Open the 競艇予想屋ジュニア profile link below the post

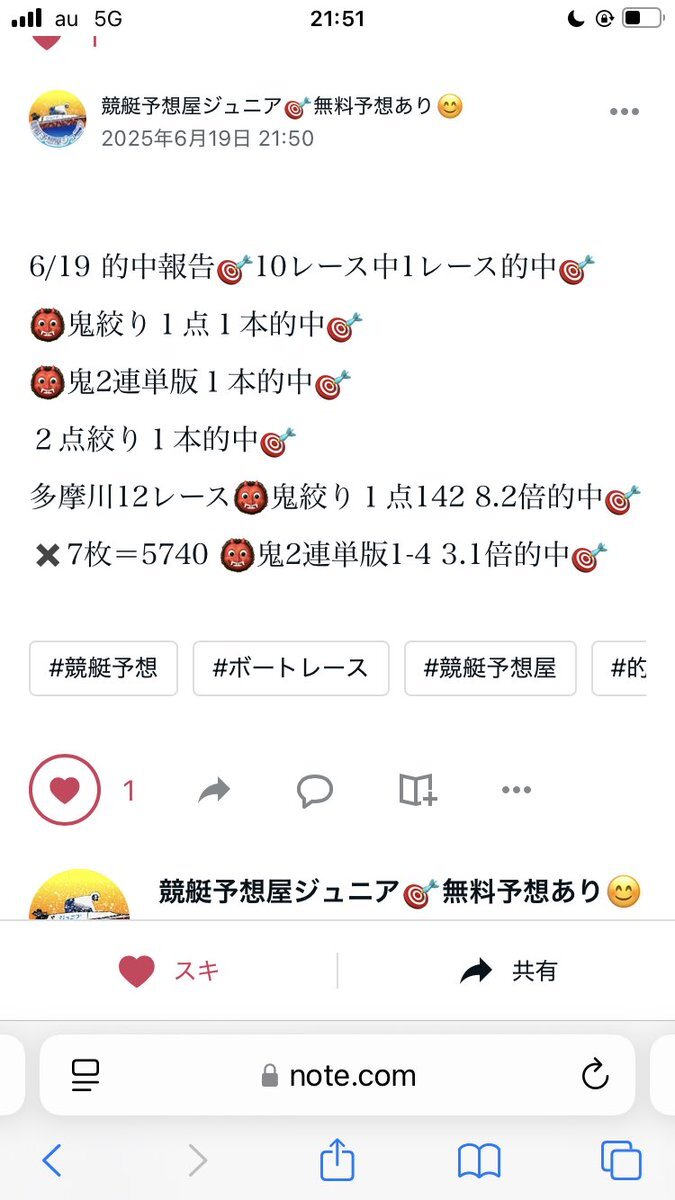coord(400,891)
